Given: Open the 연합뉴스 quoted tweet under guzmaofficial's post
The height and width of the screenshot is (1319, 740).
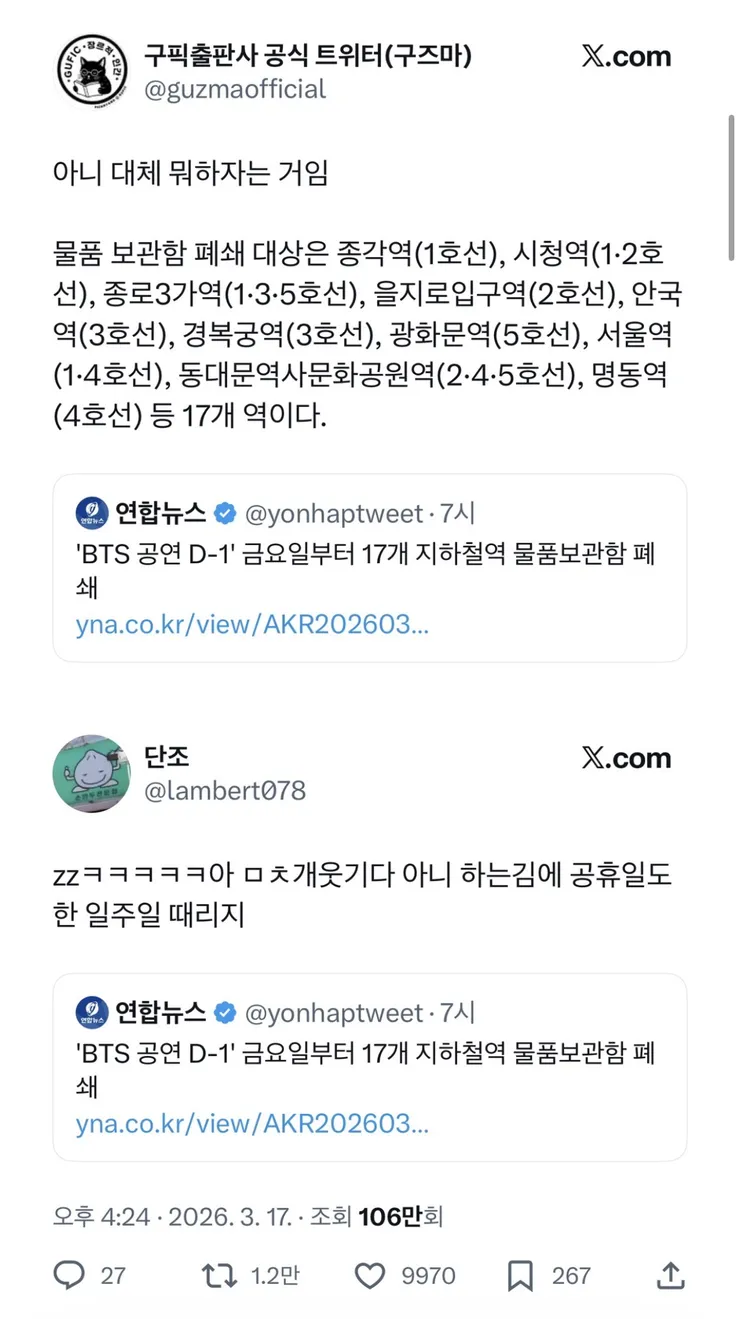Looking at the screenshot, I should pyautogui.click(x=369, y=556).
